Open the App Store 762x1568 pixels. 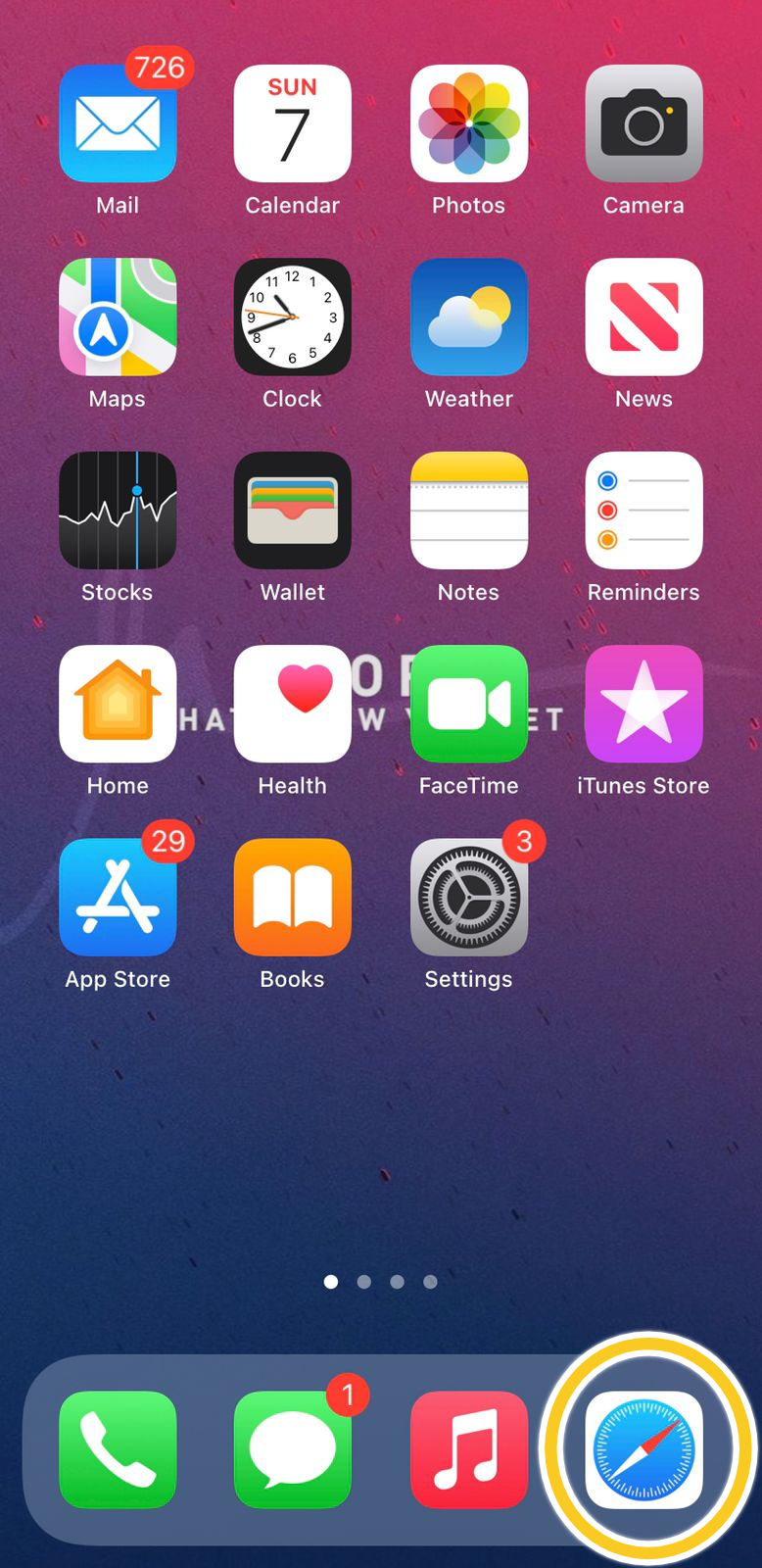pos(118,897)
